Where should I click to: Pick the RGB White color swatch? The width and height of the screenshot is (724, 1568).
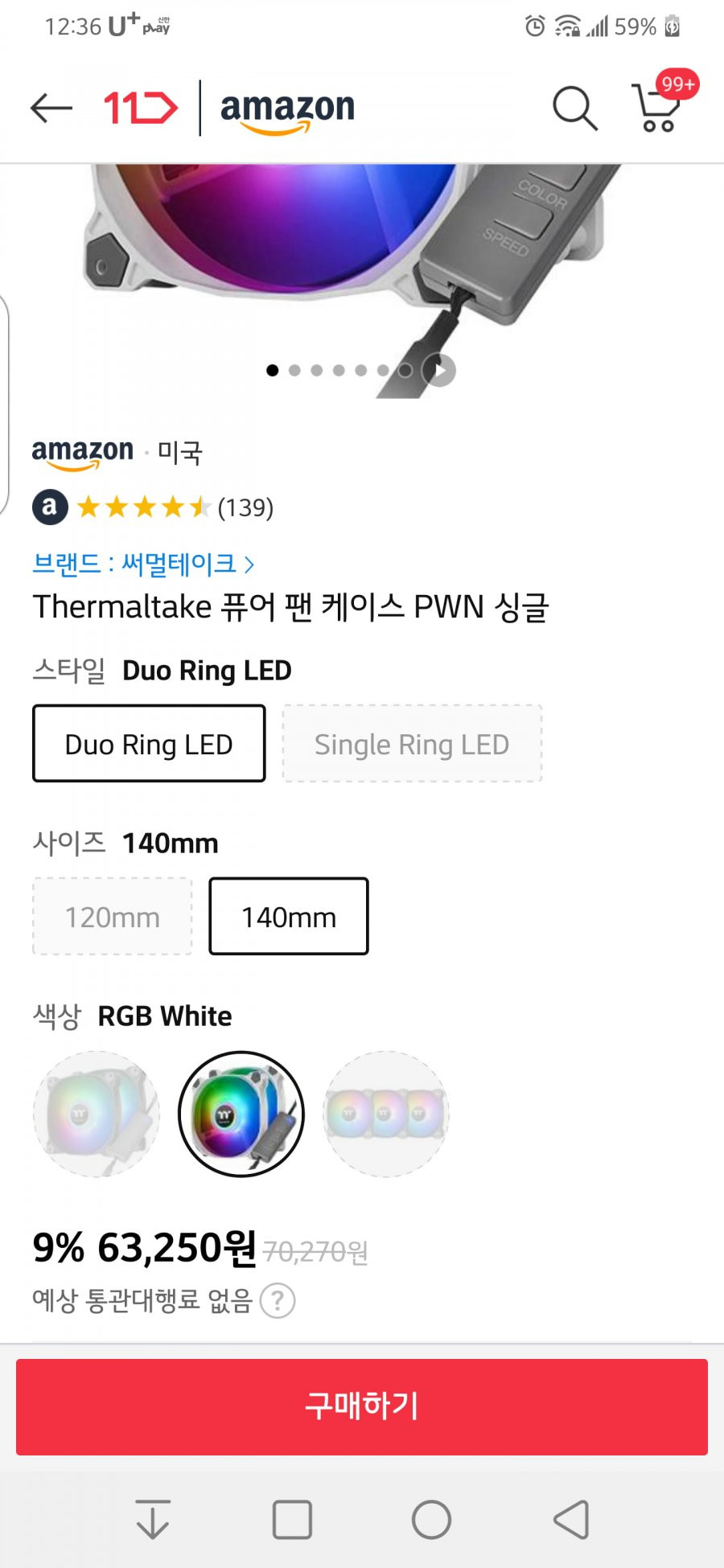pos(241,1114)
